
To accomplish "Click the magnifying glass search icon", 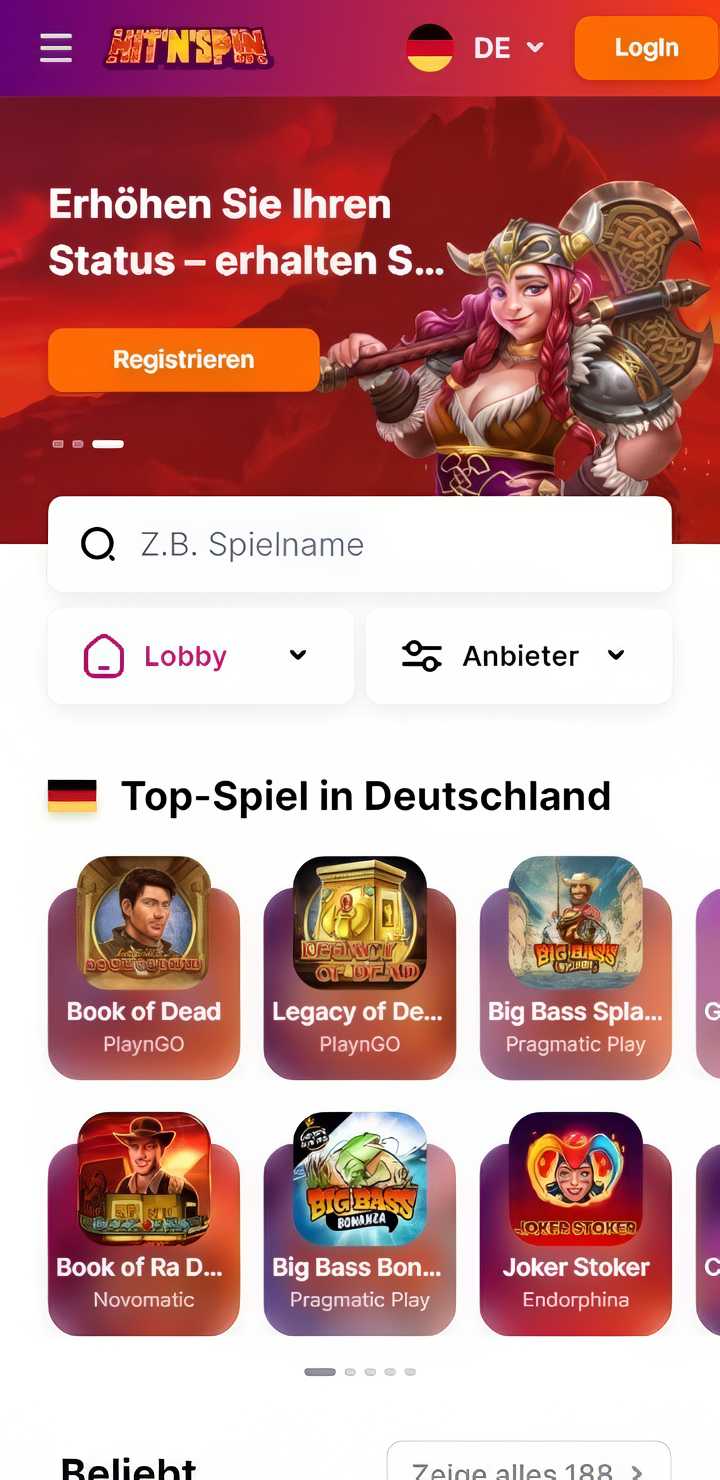I will [x=97, y=544].
